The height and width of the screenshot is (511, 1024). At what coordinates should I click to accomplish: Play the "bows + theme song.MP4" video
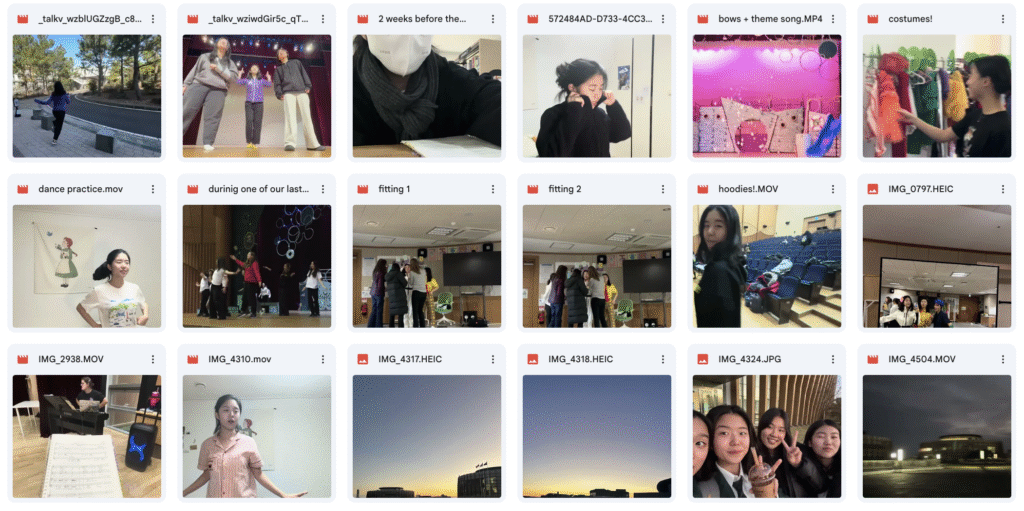click(x=767, y=96)
